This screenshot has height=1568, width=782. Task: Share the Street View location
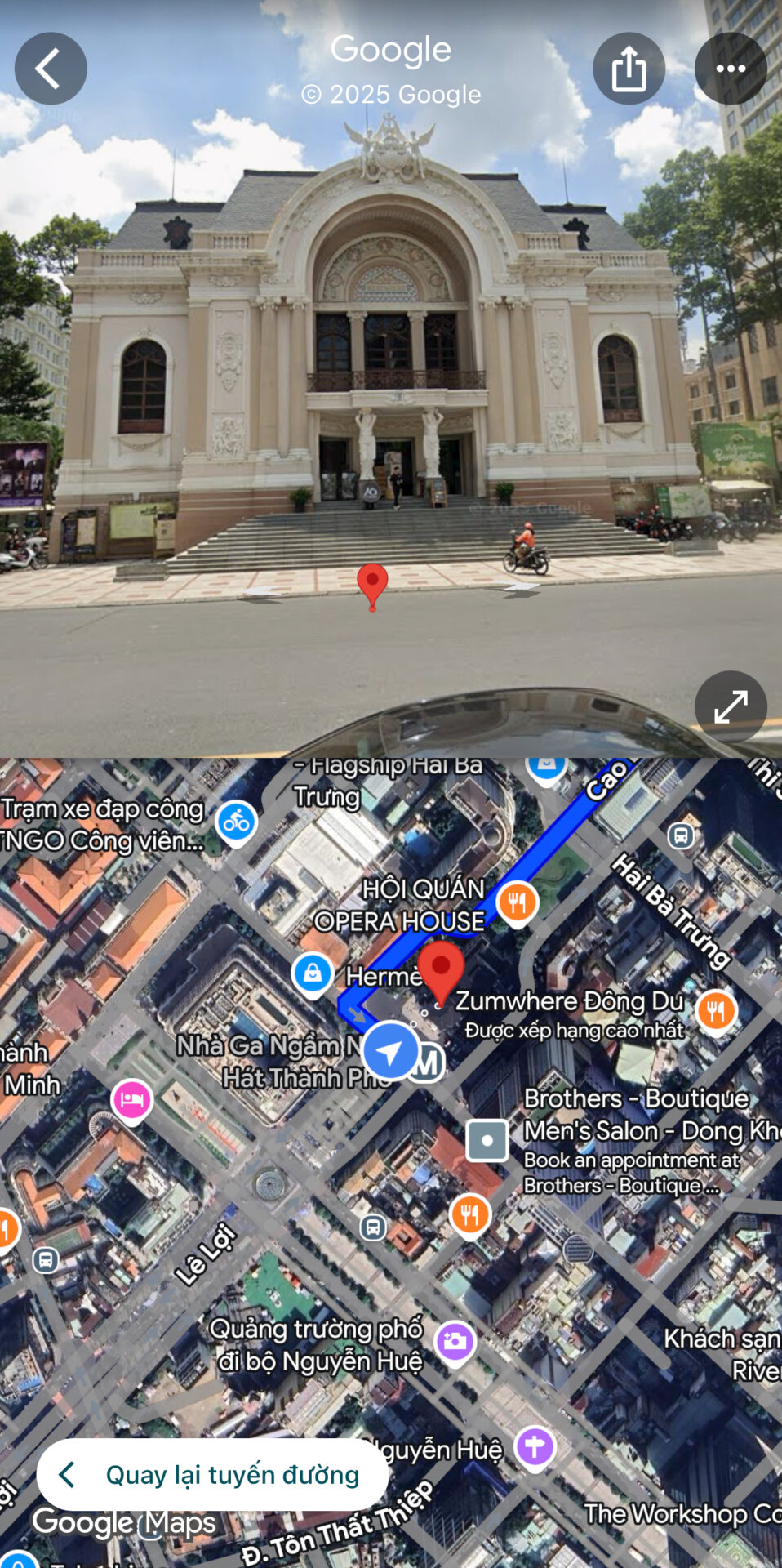click(x=629, y=68)
